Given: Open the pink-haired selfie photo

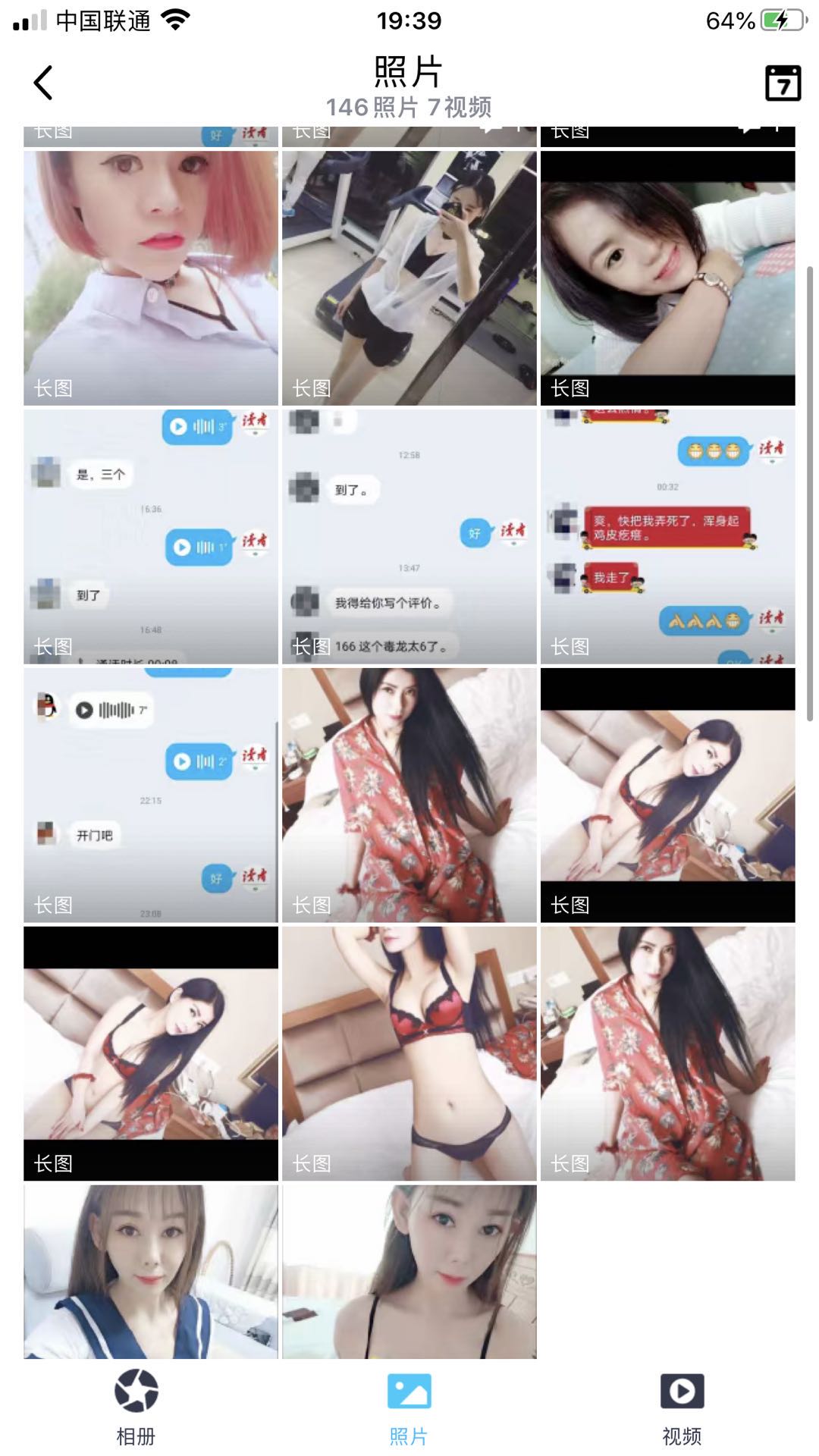Looking at the screenshot, I should pos(151,278).
